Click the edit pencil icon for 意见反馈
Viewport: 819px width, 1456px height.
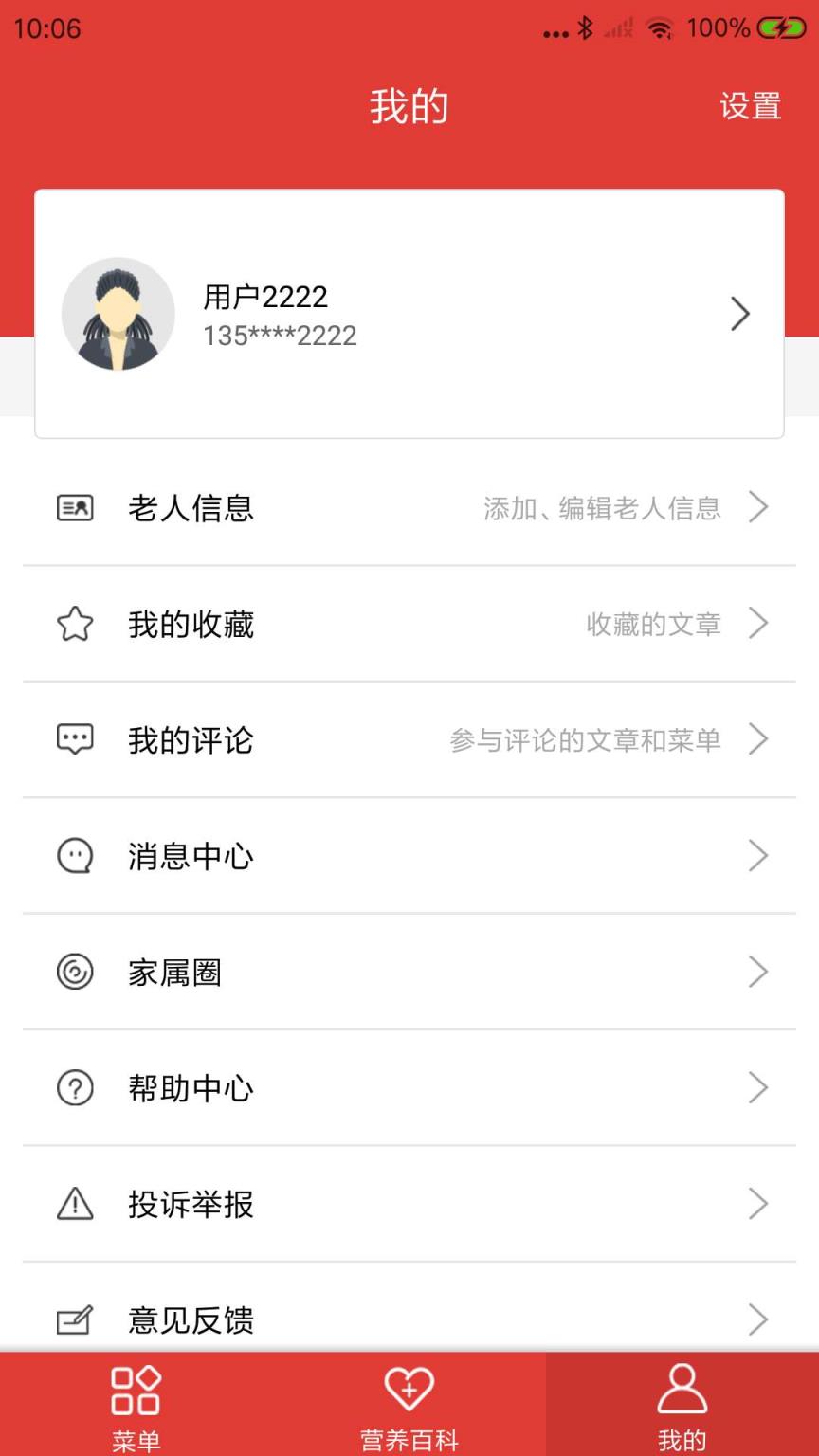point(75,1319)
